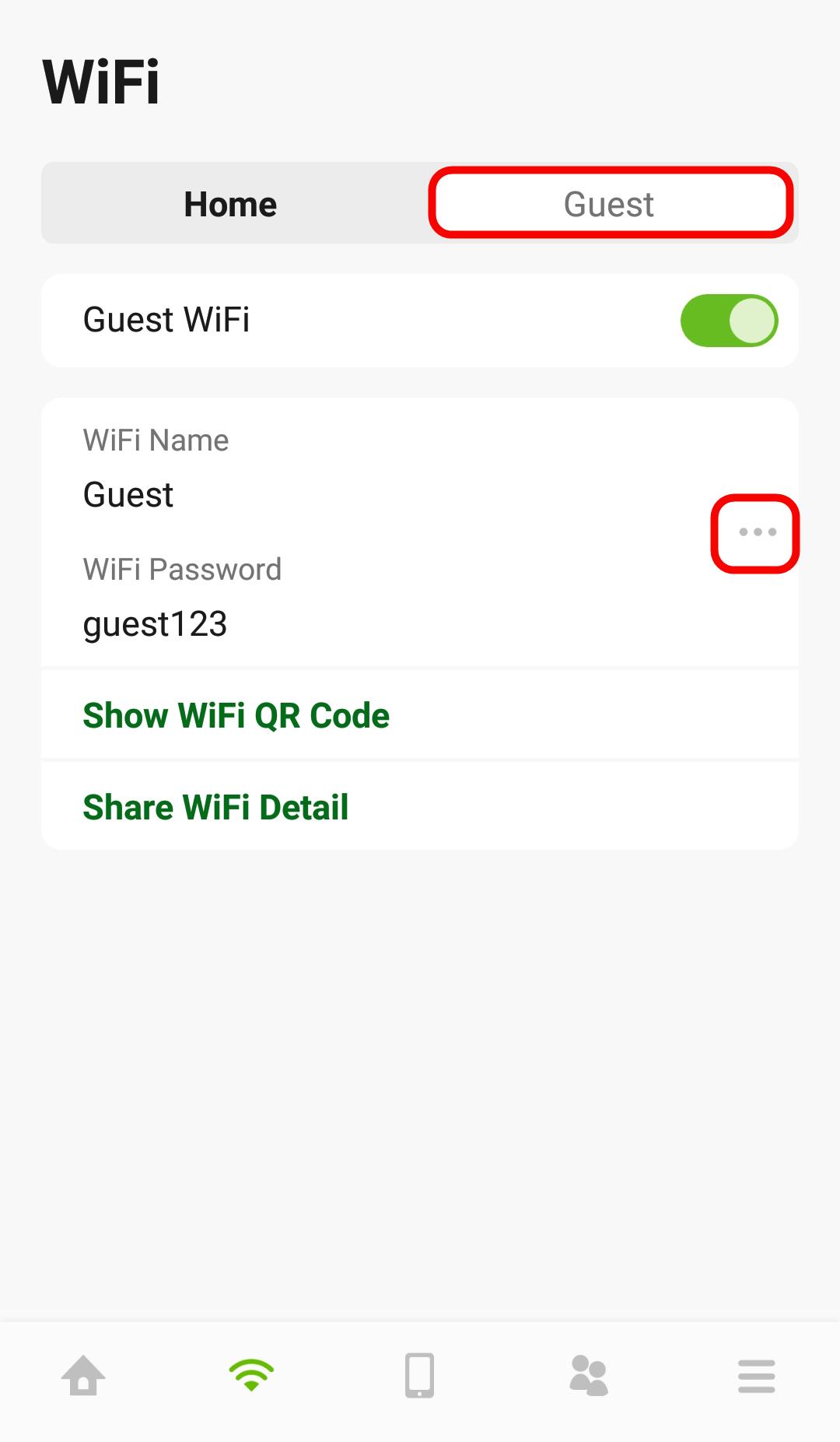
Task: Tap Share WiFi Detail
Action: click(x=215, y=807)
